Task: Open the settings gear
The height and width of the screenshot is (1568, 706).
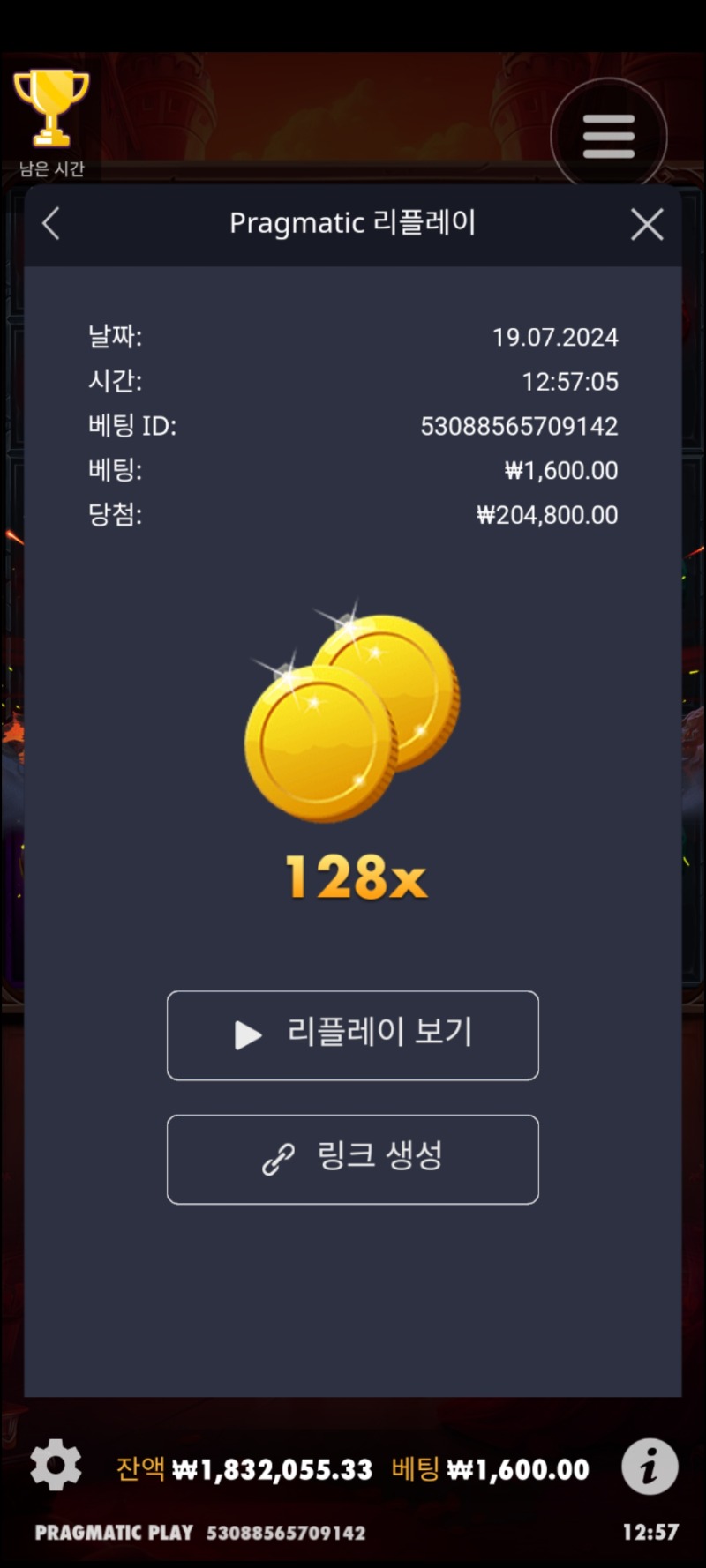Action: pyautogui.click(x=56, y=1465)
